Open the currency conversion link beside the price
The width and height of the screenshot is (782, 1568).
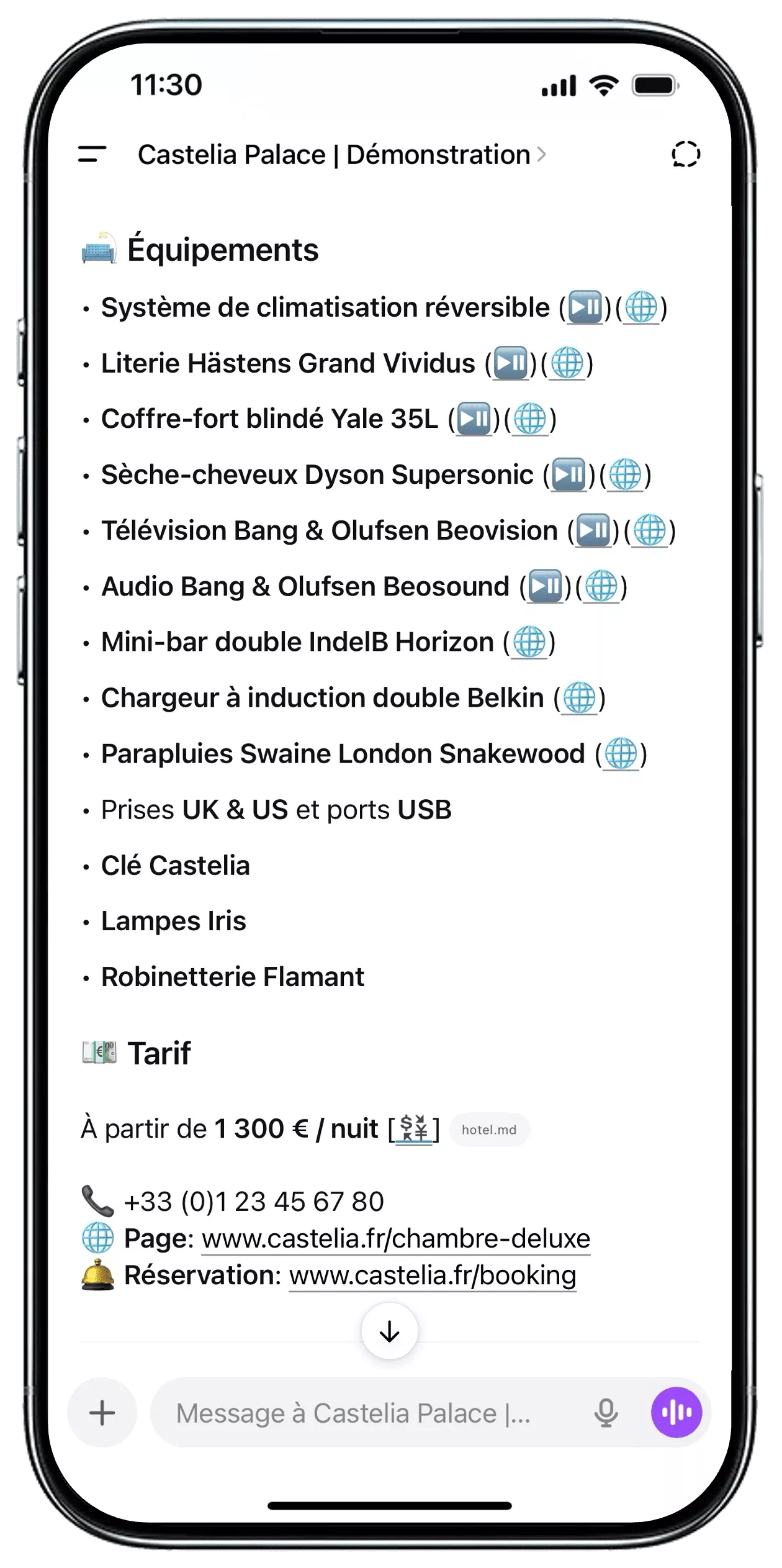(414, 1129)
